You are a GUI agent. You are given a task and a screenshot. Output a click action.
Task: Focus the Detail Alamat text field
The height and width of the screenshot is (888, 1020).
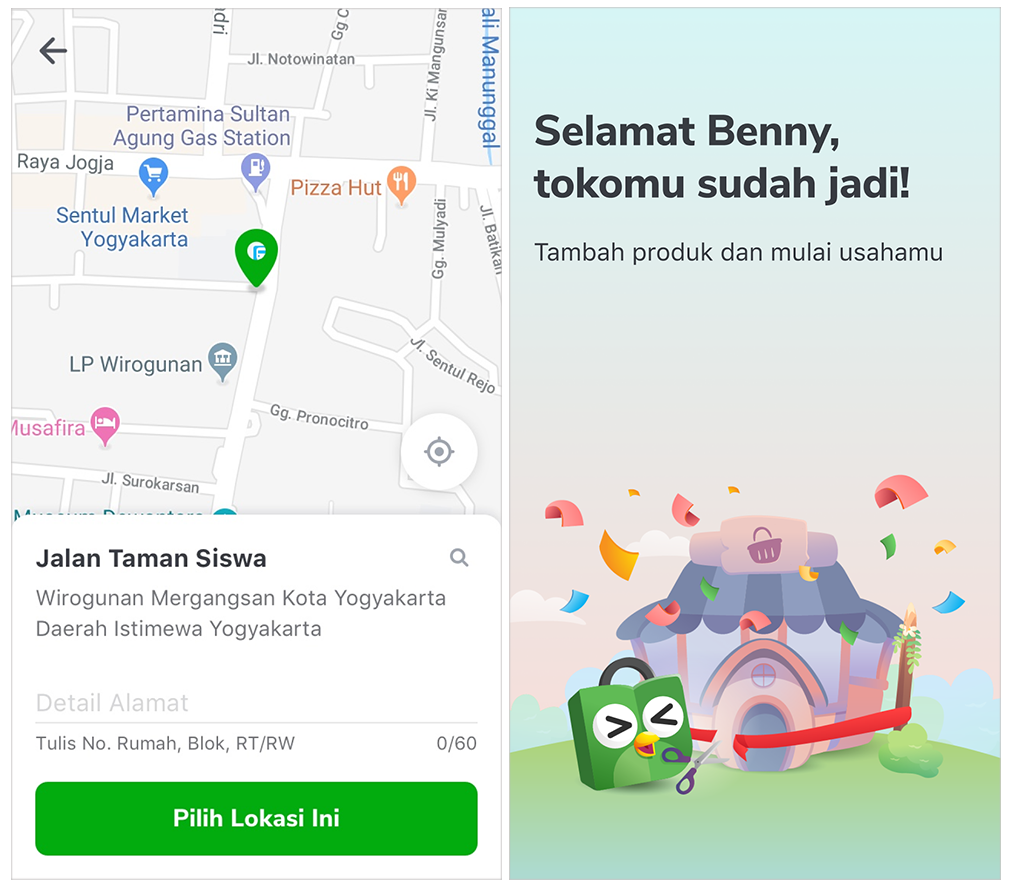(256, 703)
